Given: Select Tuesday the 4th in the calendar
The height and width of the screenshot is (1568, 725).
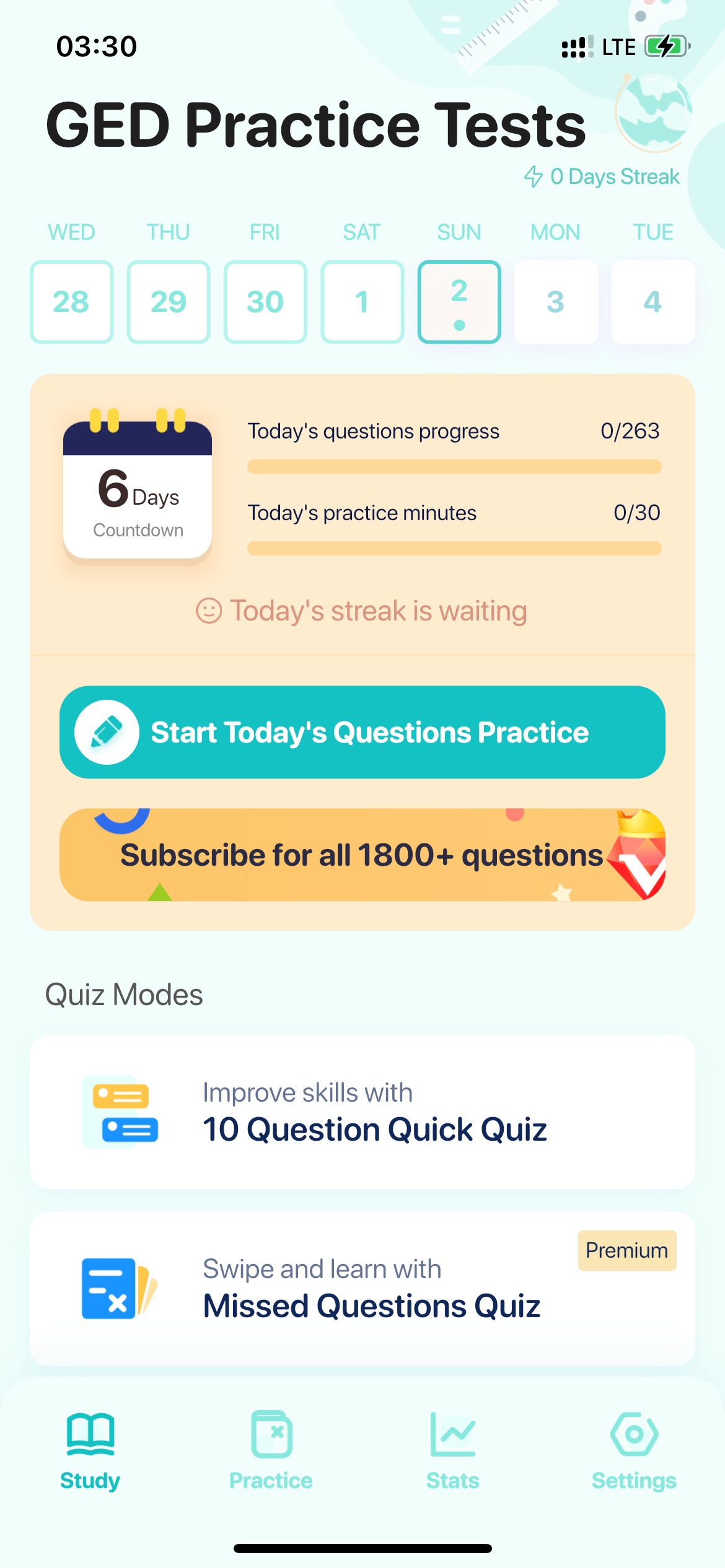Looking at the screenshot, I should pyautogui.click(x=652, y=302).
